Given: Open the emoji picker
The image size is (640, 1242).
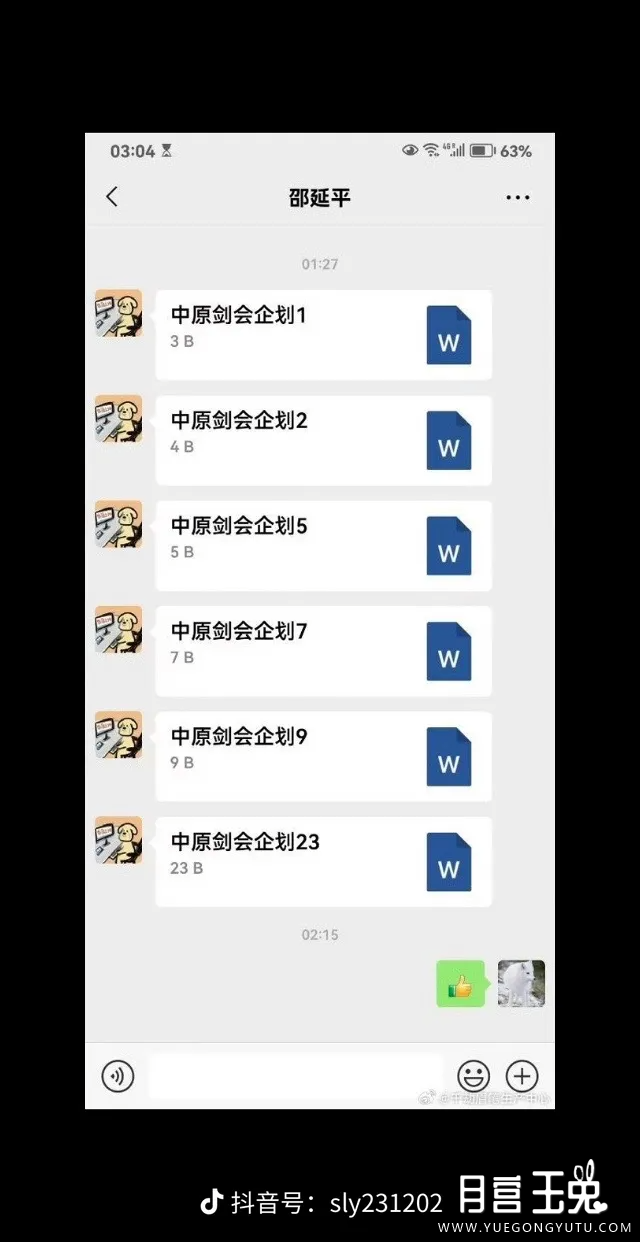Looking at the screenshot, I should coord(473,1076).
